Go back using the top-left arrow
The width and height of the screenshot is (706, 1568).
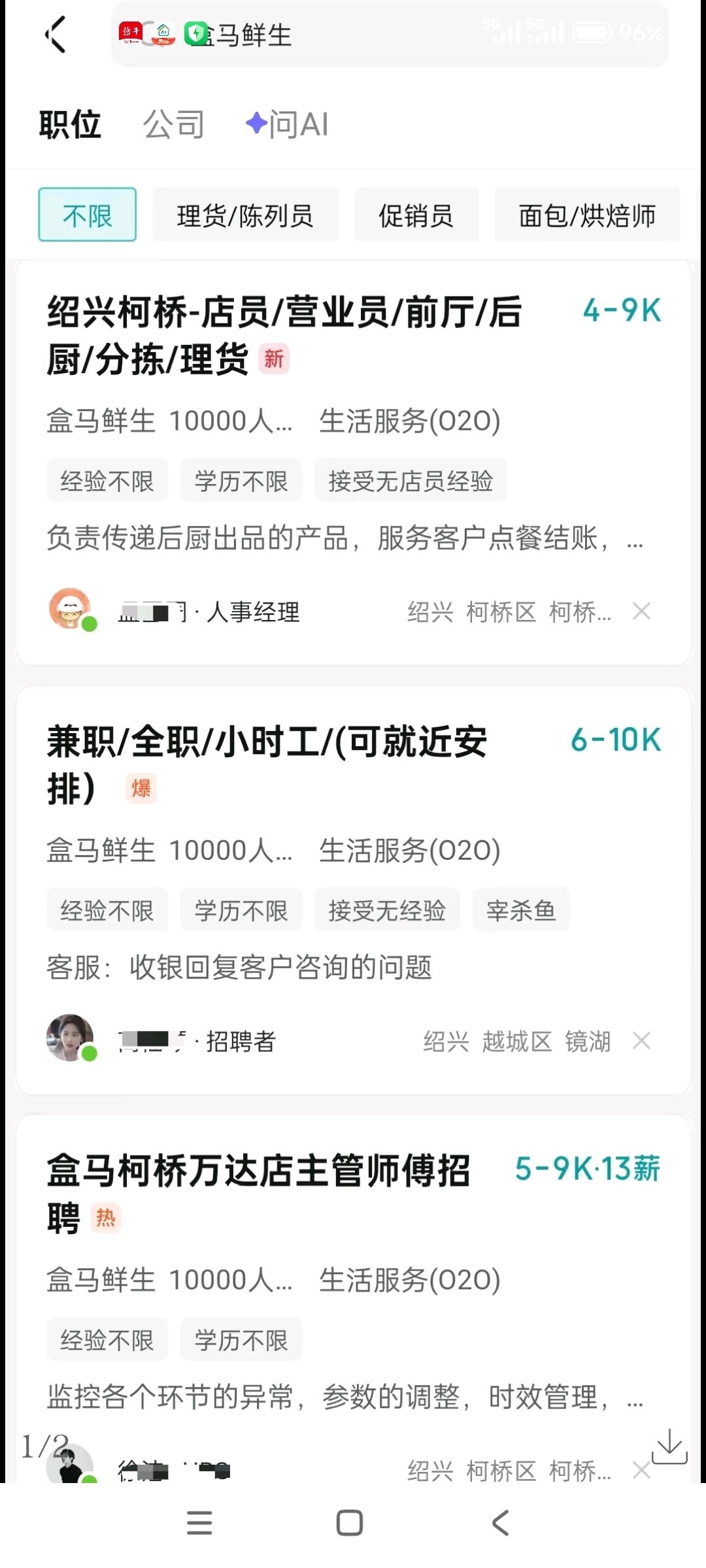coord(56,34)
